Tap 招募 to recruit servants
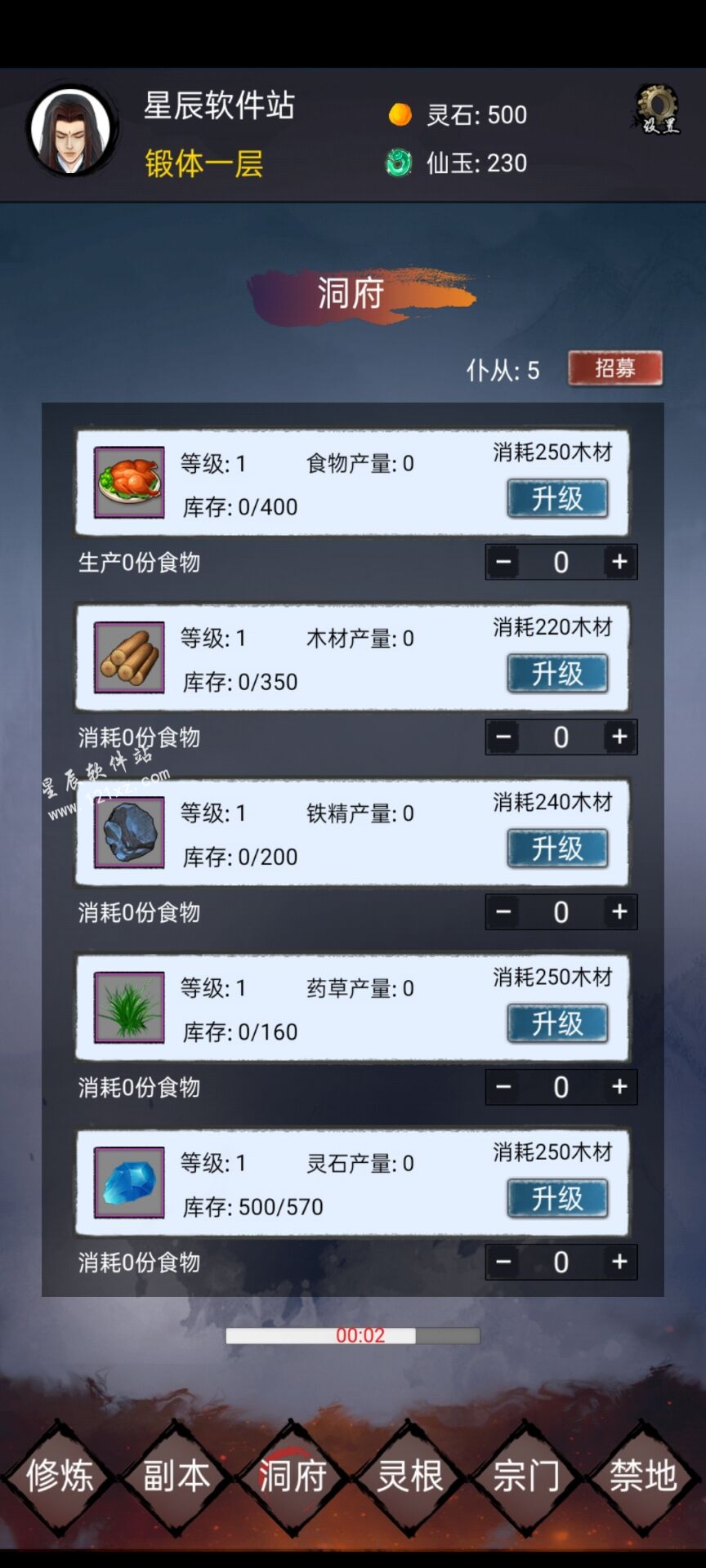Screen dimensions: 706x1568 [614, 368]
